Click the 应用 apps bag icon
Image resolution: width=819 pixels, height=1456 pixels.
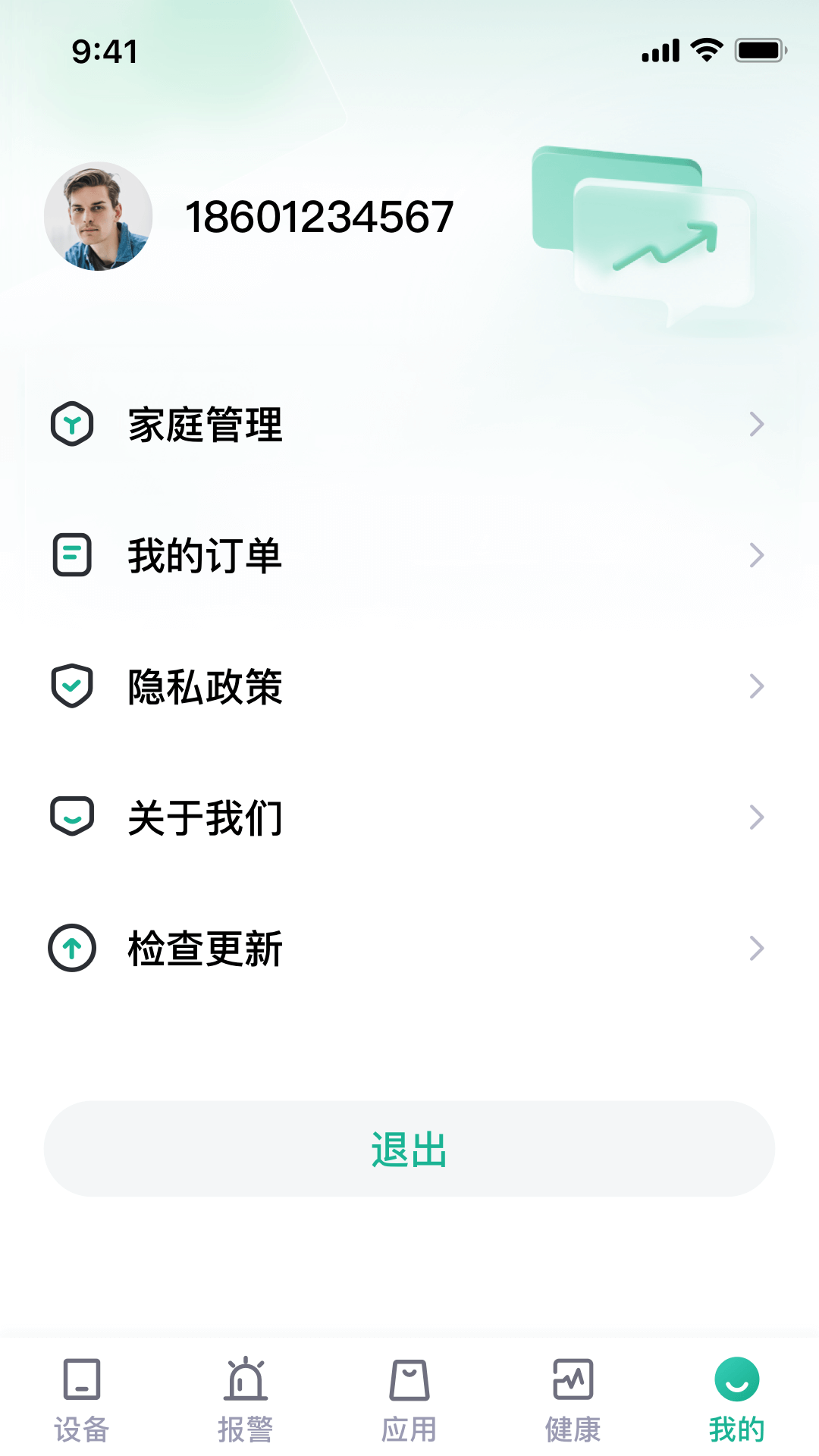point(409,1382)
